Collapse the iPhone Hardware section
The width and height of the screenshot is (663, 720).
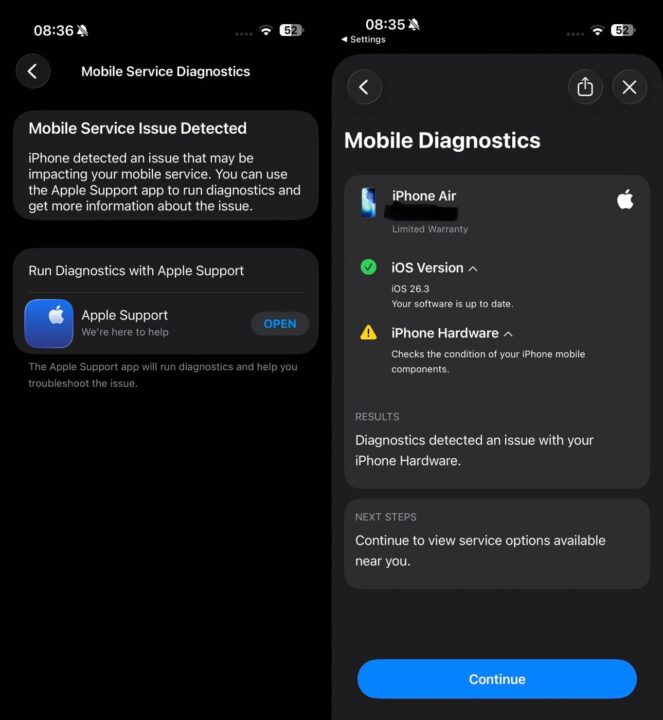508,333
